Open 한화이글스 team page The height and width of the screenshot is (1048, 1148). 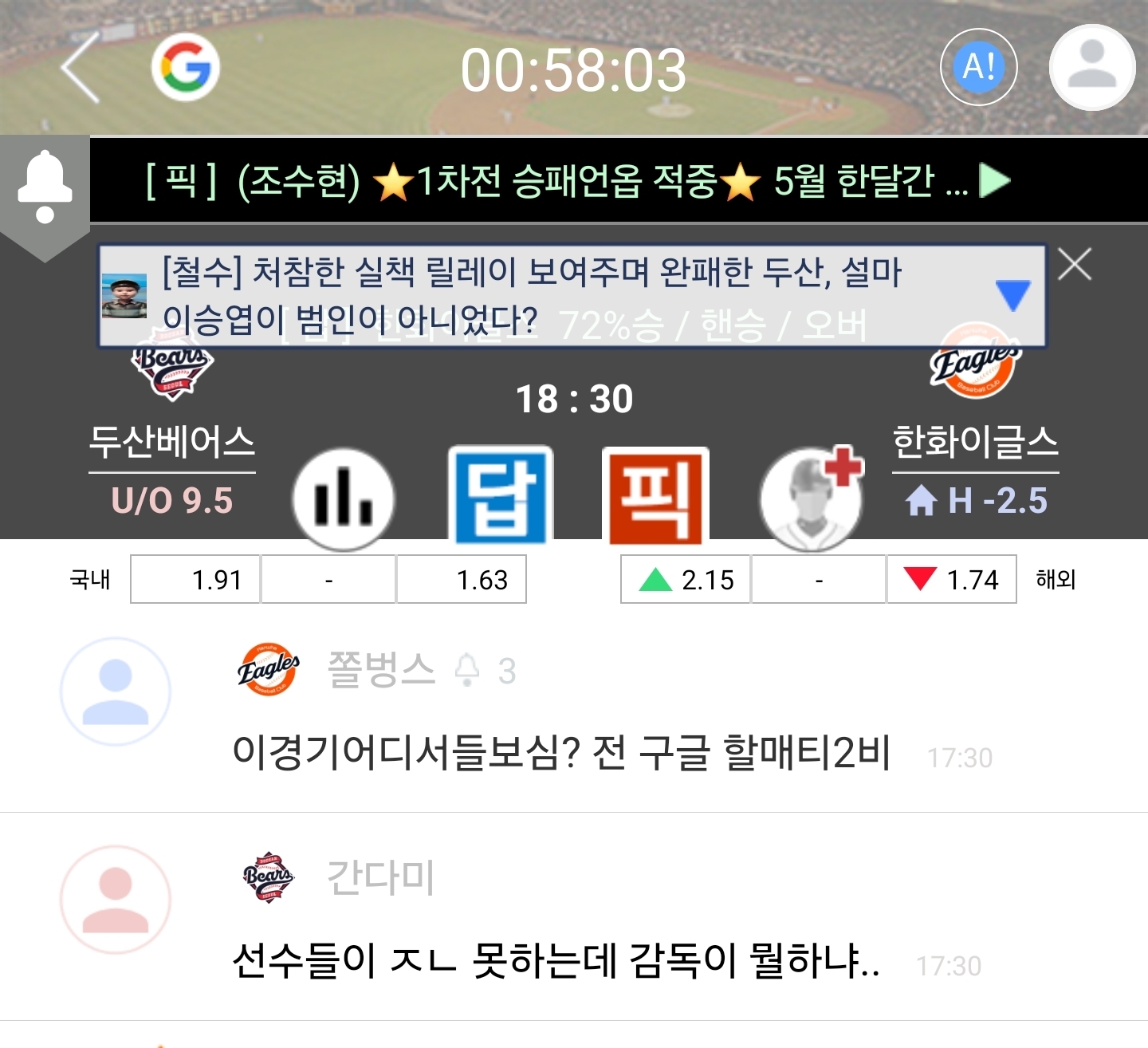pyautogui.click(x=975, y=441)
